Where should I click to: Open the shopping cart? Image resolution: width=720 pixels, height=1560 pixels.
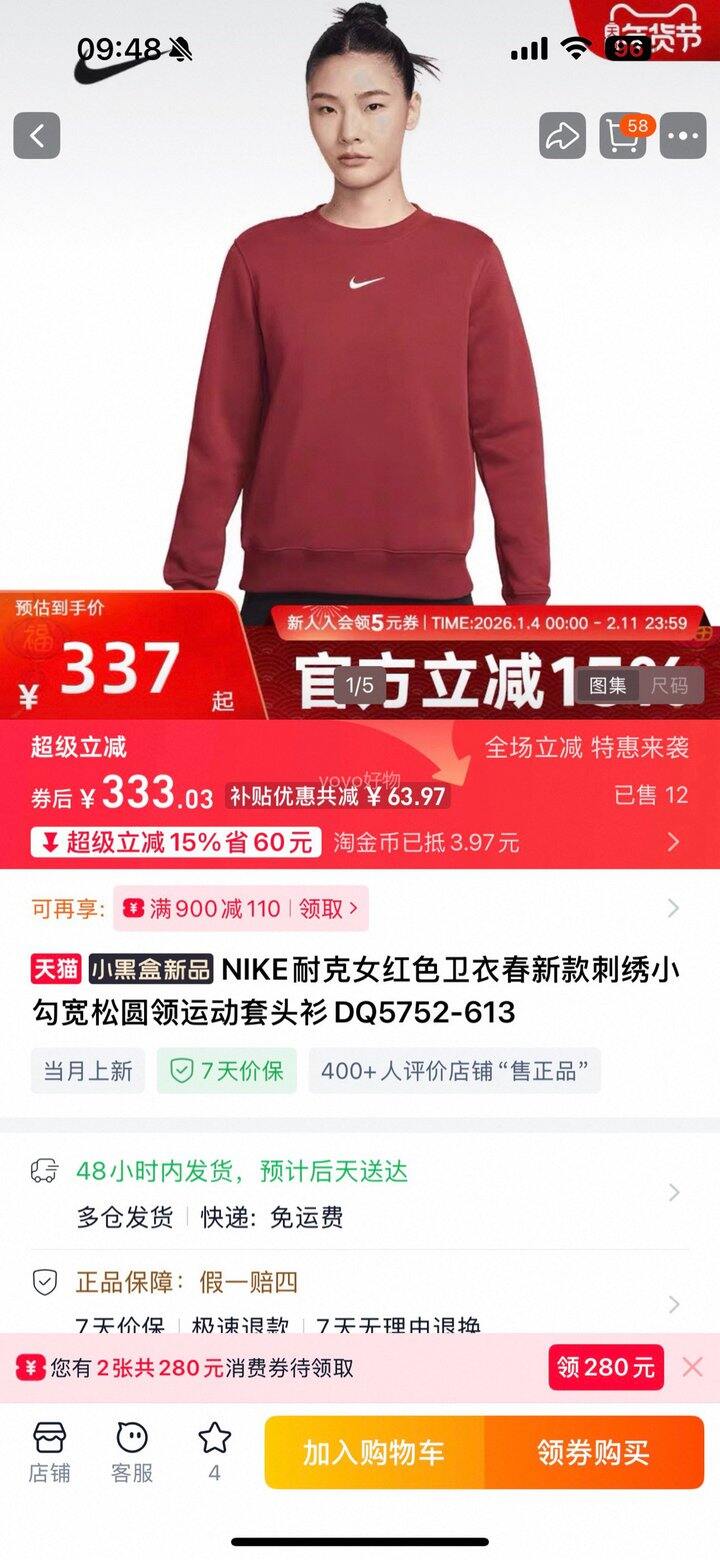(623, 135)
